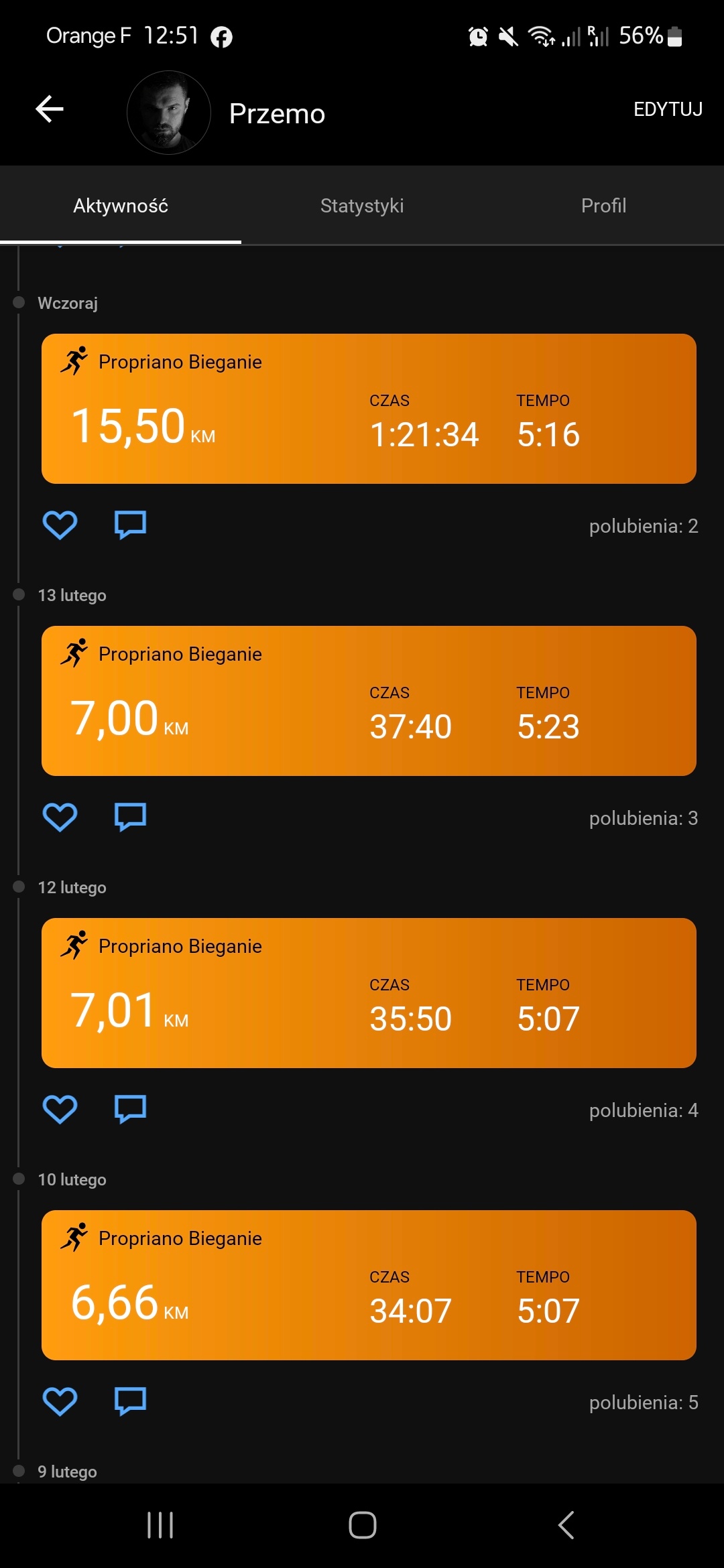Open the recent apps view
This screenshot has height=1568, width=724.
pos(160,1526)
